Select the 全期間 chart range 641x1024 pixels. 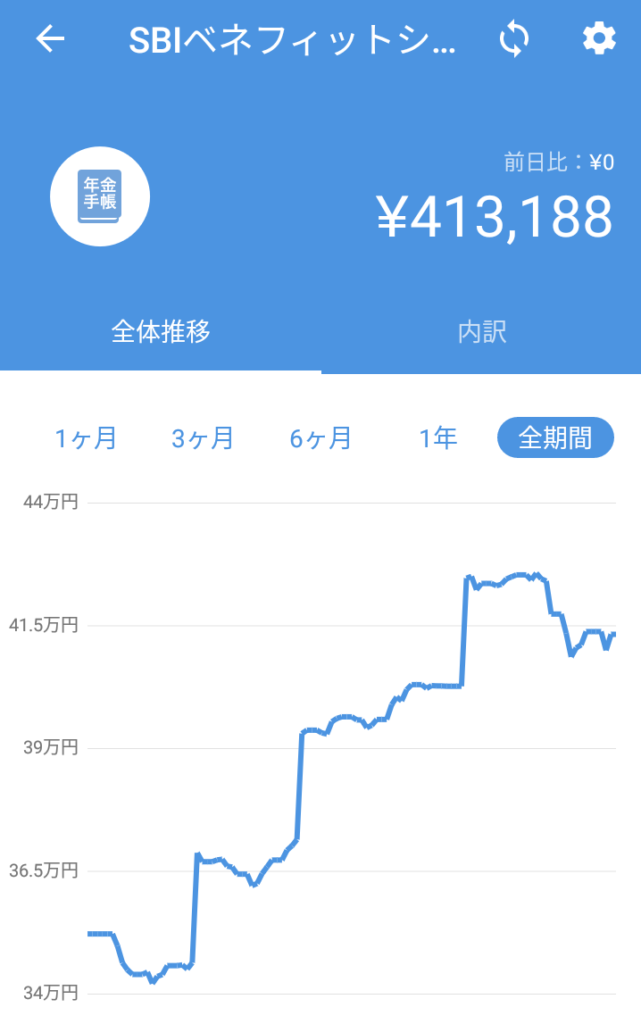click(555, 438)
